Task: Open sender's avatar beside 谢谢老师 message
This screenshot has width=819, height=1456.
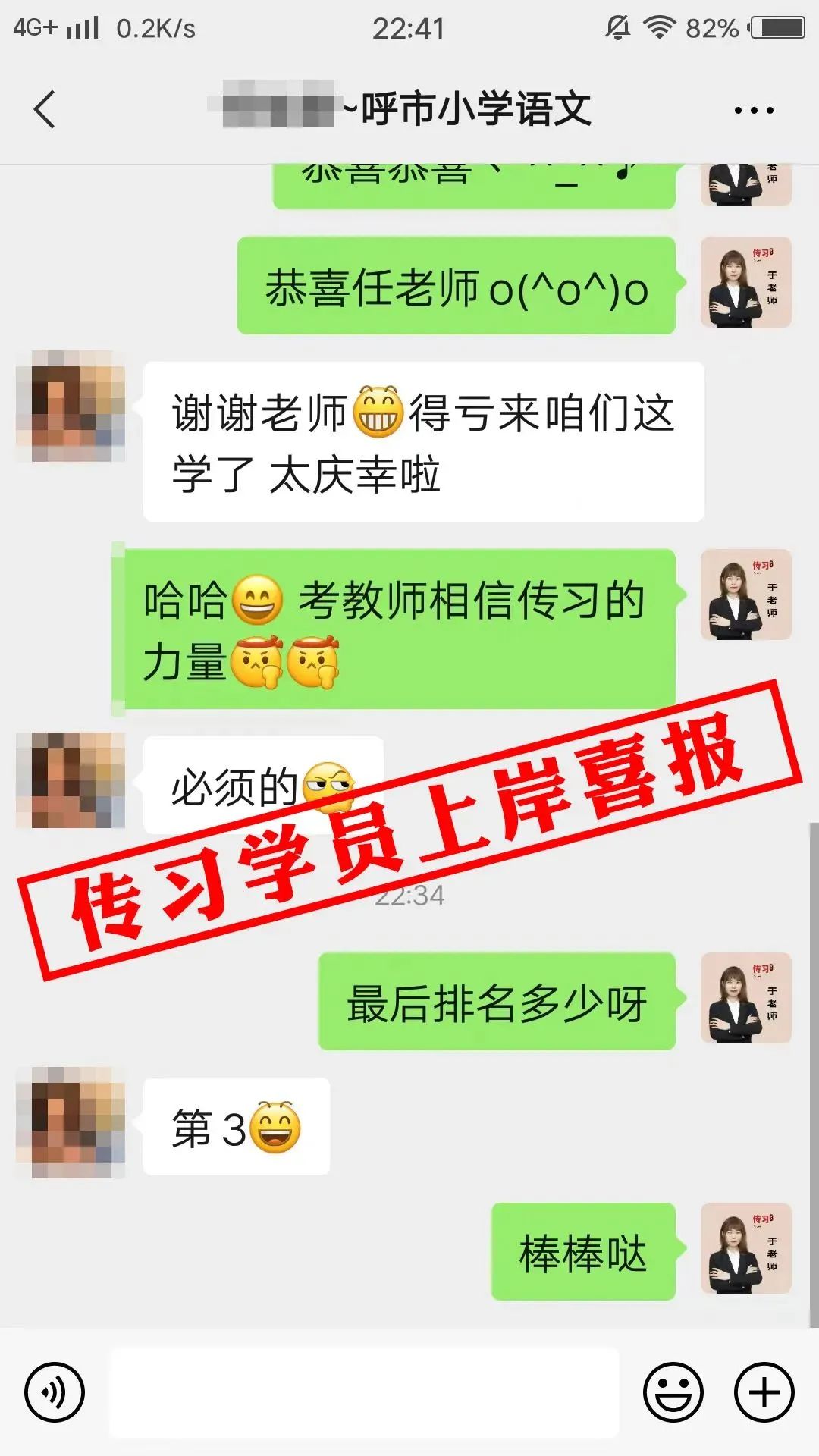Action: tap(71, 406)
